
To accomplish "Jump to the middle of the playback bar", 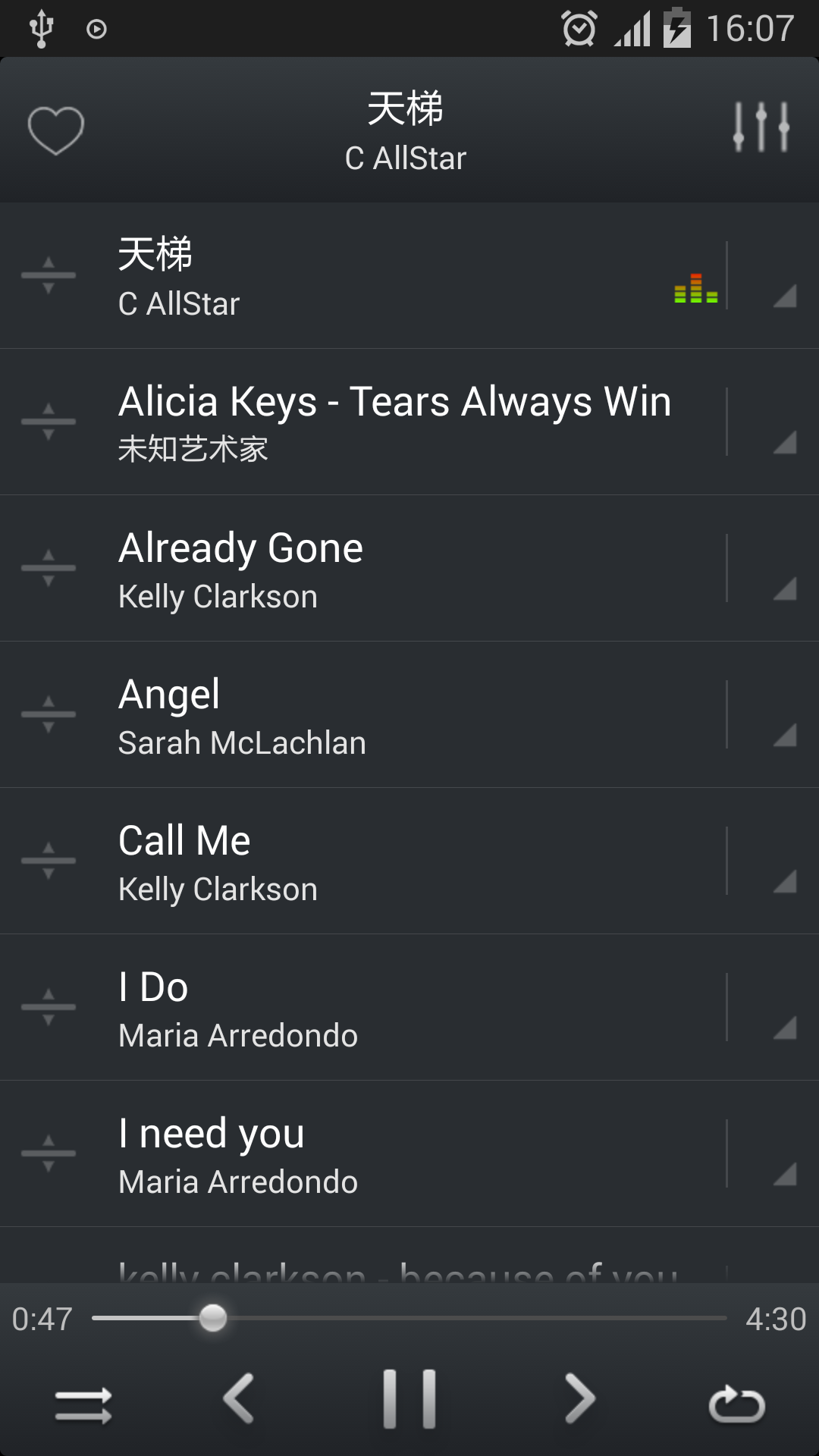I will click(x=409, y=1318).
